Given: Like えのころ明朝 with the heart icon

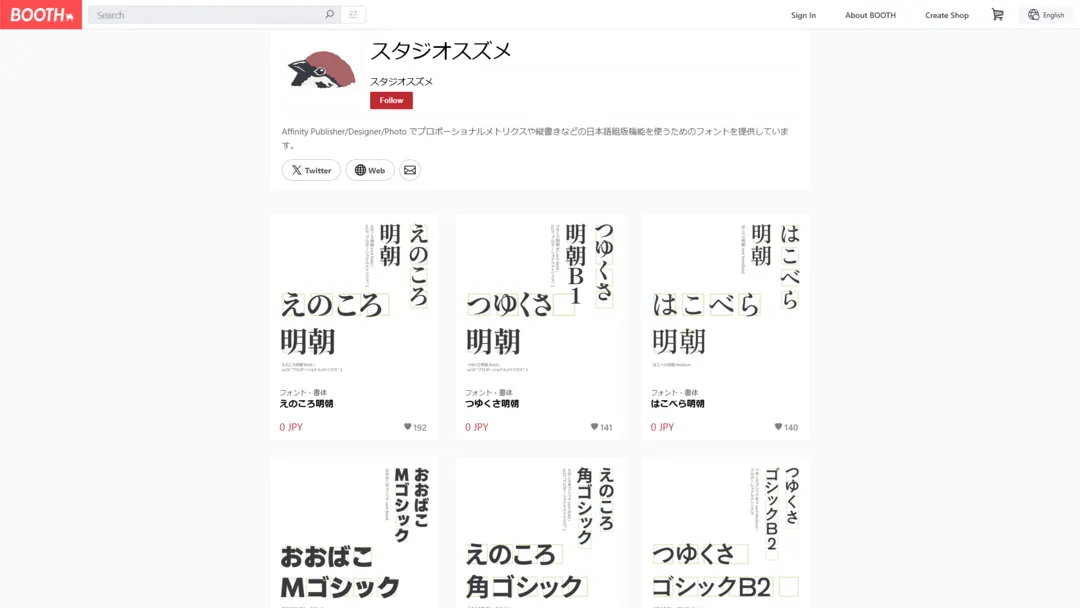Looking at the screenshot, I should pos(408,427).
